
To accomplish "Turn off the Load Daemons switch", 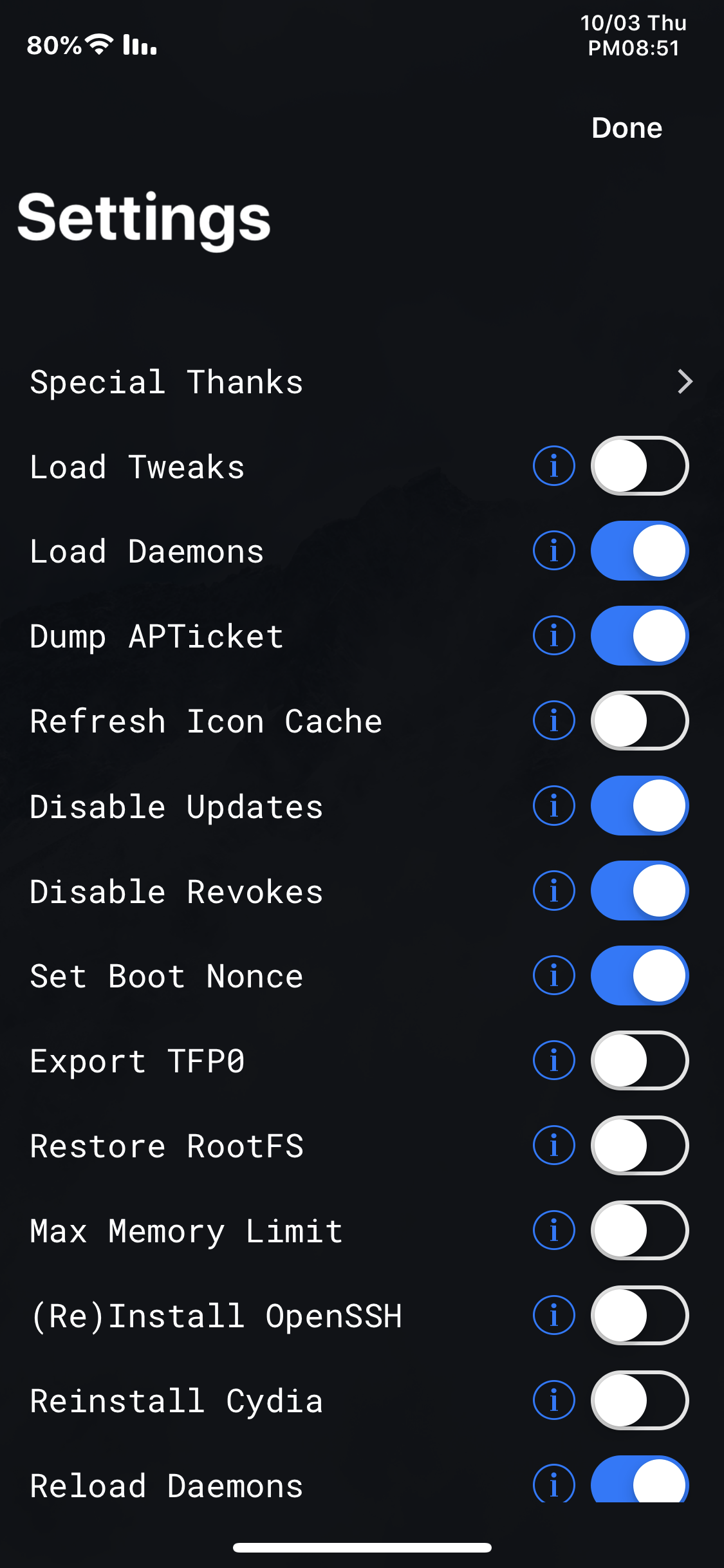I will coord(640,551).
